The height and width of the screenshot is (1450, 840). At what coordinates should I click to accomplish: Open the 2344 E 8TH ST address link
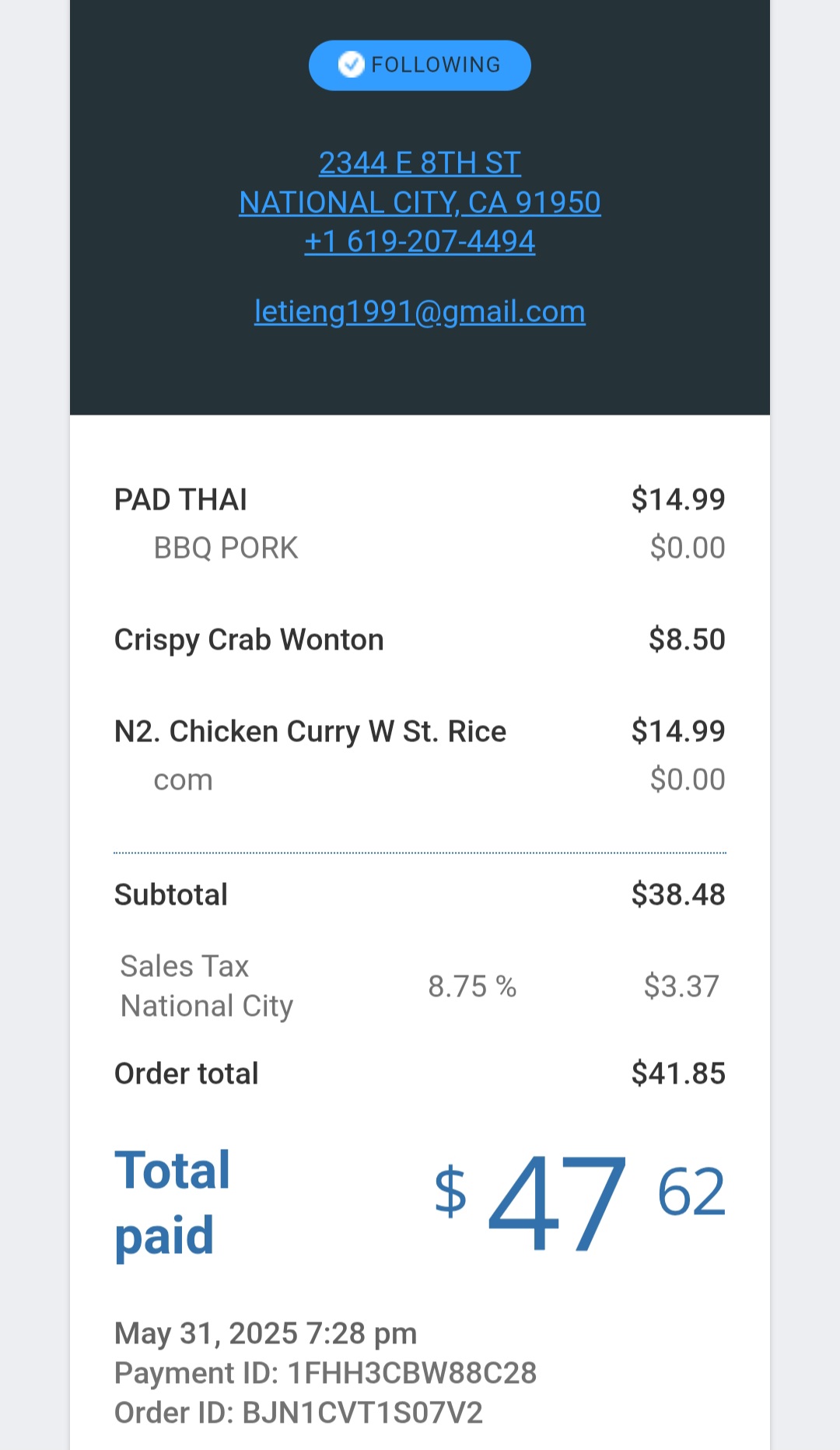(x=420, y=163)
